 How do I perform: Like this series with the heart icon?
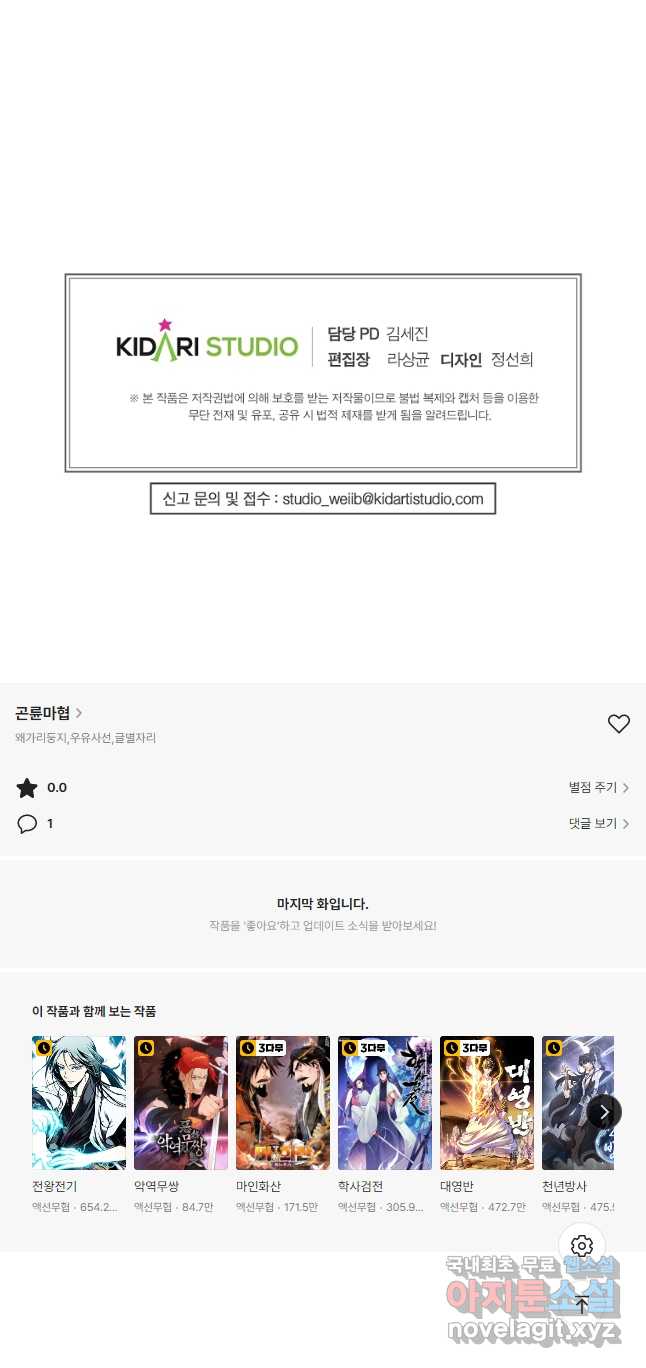(x=619, y=724)
